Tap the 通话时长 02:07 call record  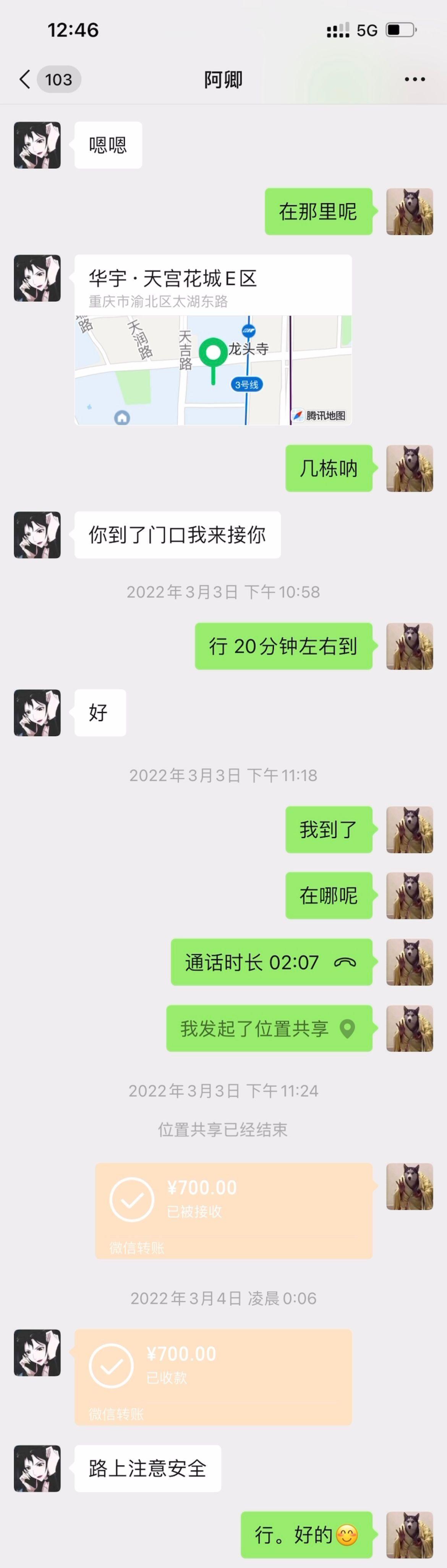(x=271, y=962)
